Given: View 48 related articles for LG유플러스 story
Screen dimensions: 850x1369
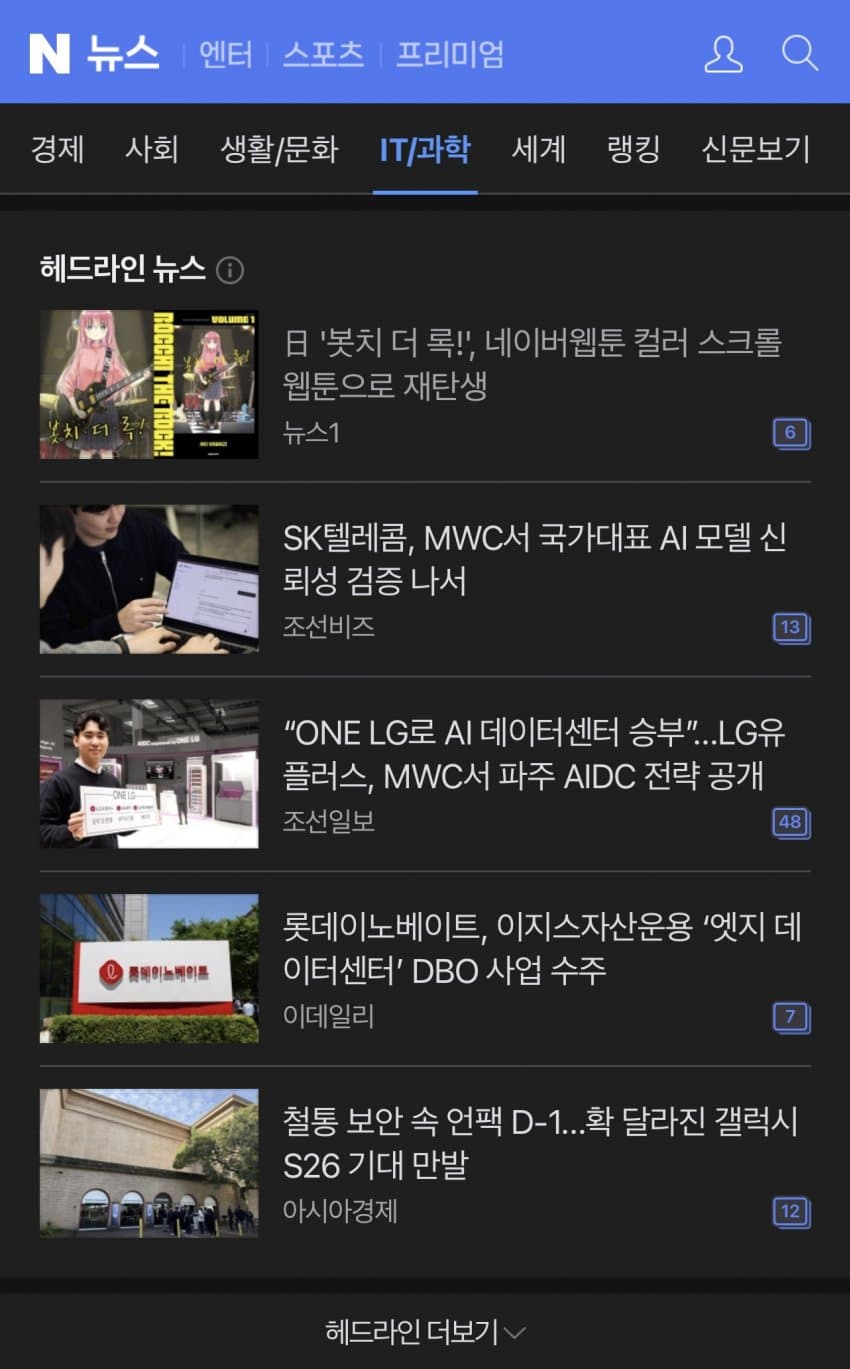Looking at the screenshot, I should (790, 822).
